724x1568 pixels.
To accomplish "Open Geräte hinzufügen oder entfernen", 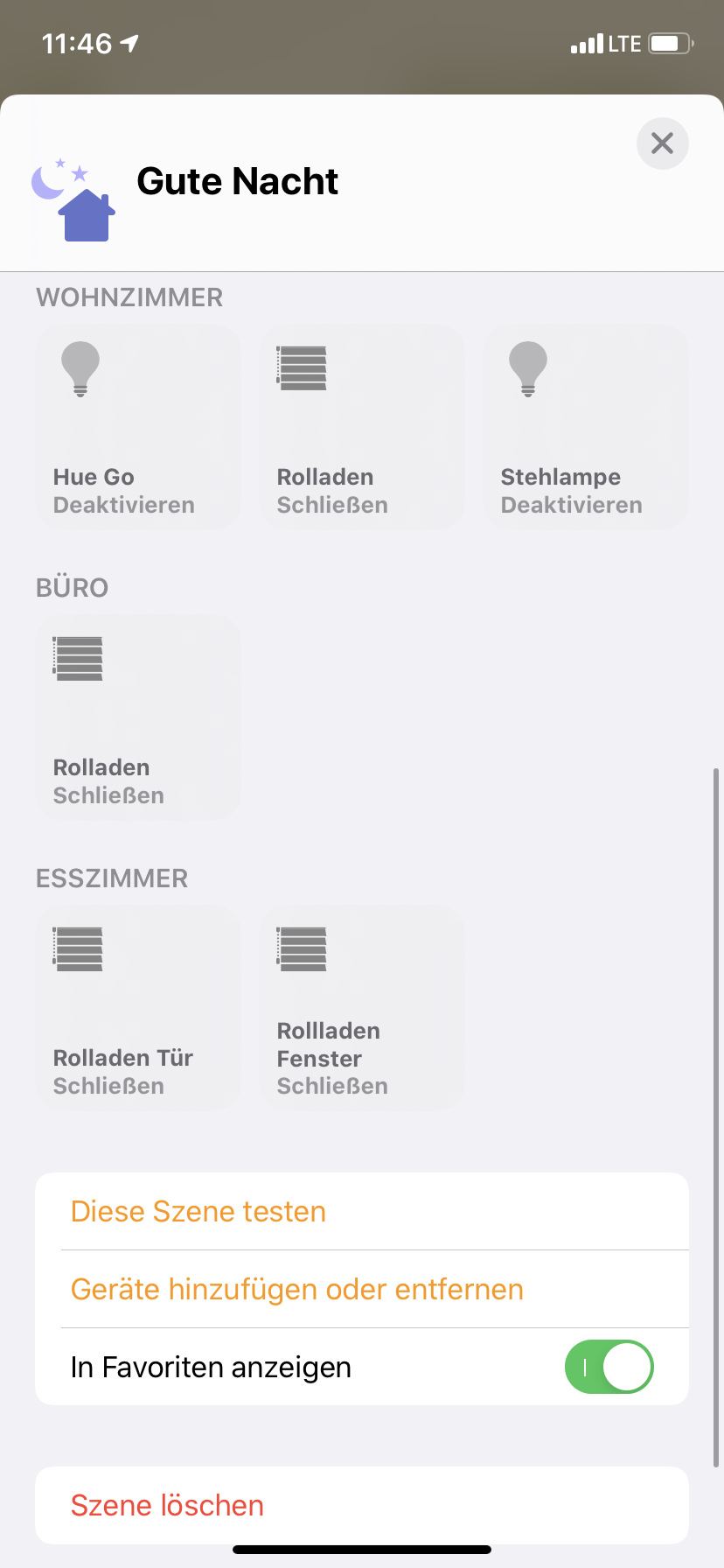I will click(297, 1290).
